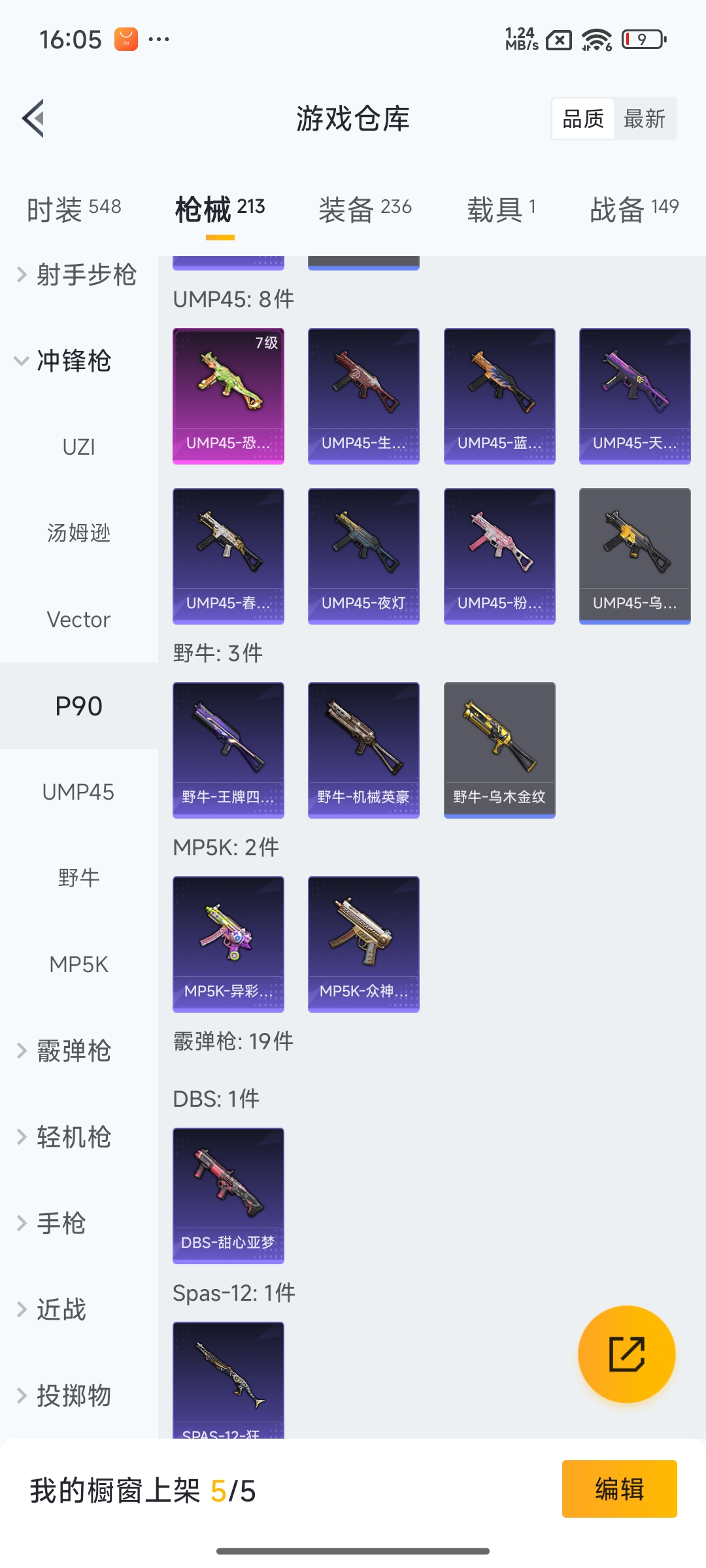Screen dimensions: 706x1568
Task: Switch to the 战备 tab
Action: tap(633, 209)
